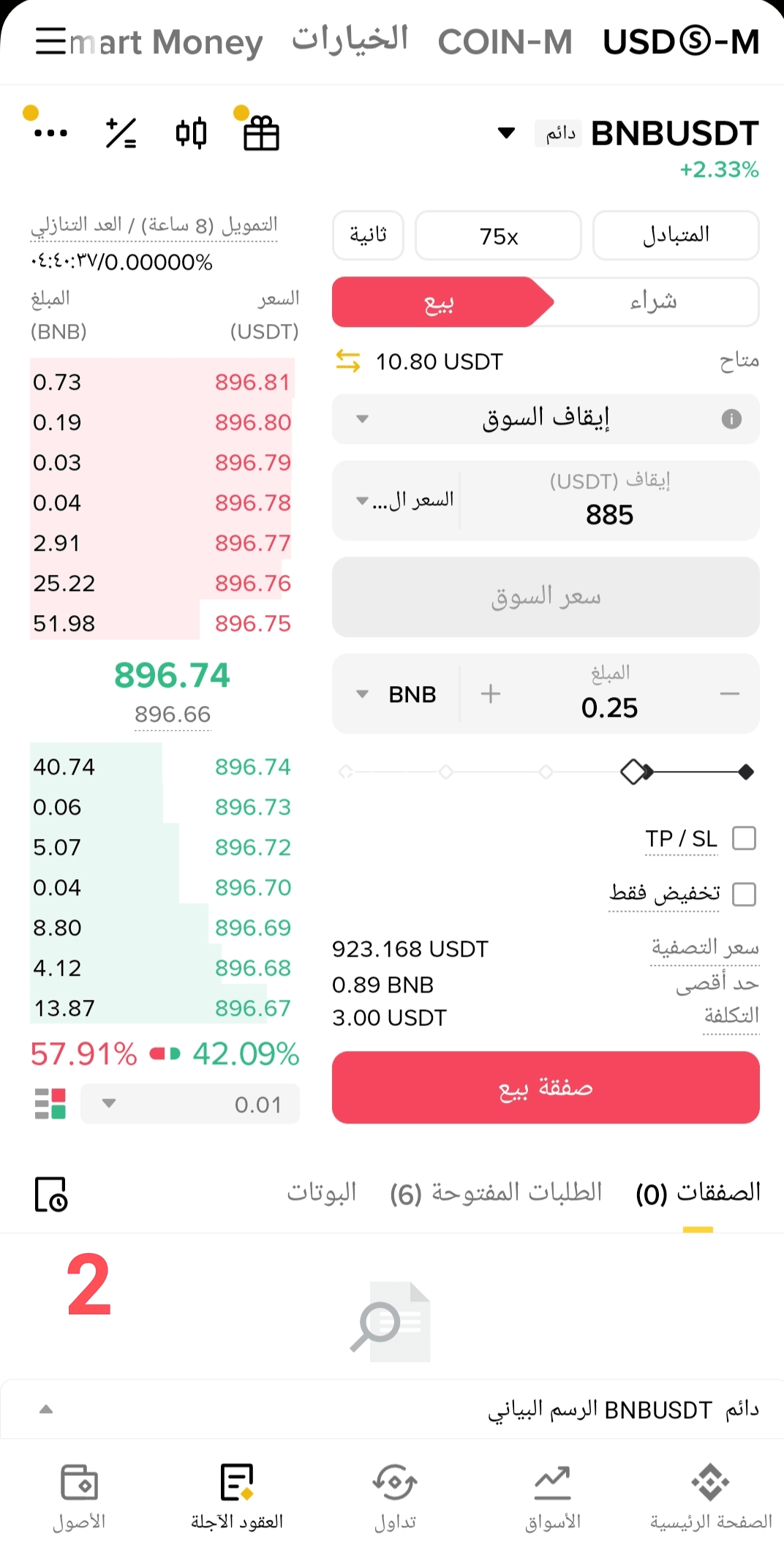Expand the BNBUSDT chart panel
784x1558 pixels.
click(x=46, y=1410)
